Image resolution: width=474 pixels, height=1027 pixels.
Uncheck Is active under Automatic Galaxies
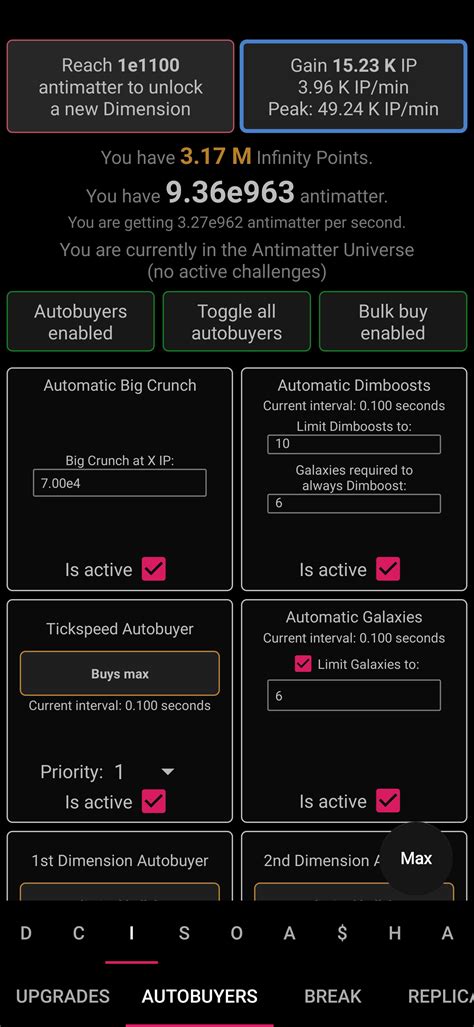(x=388, y=801)
